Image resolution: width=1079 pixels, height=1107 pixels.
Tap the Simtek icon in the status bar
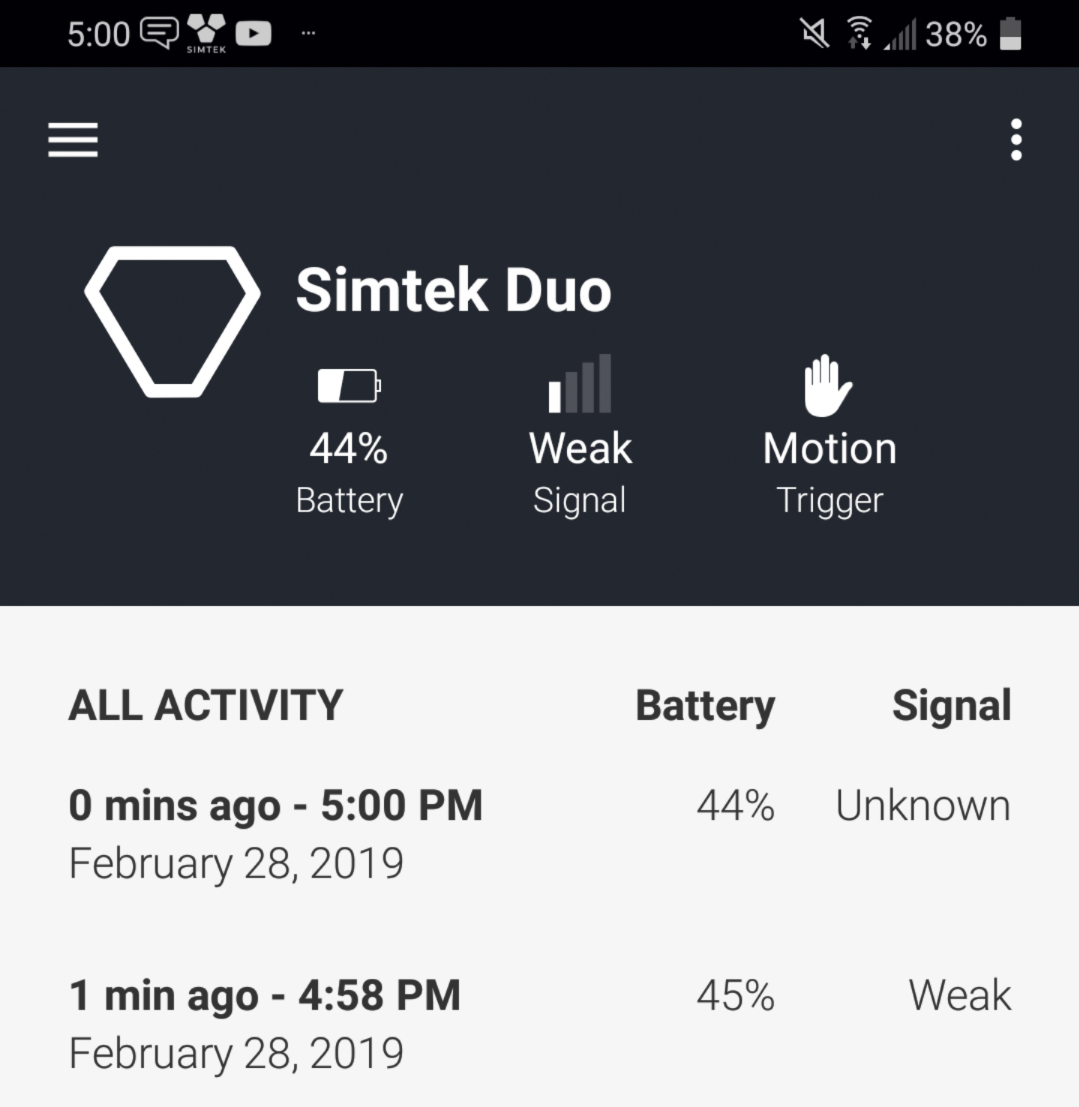204,32
